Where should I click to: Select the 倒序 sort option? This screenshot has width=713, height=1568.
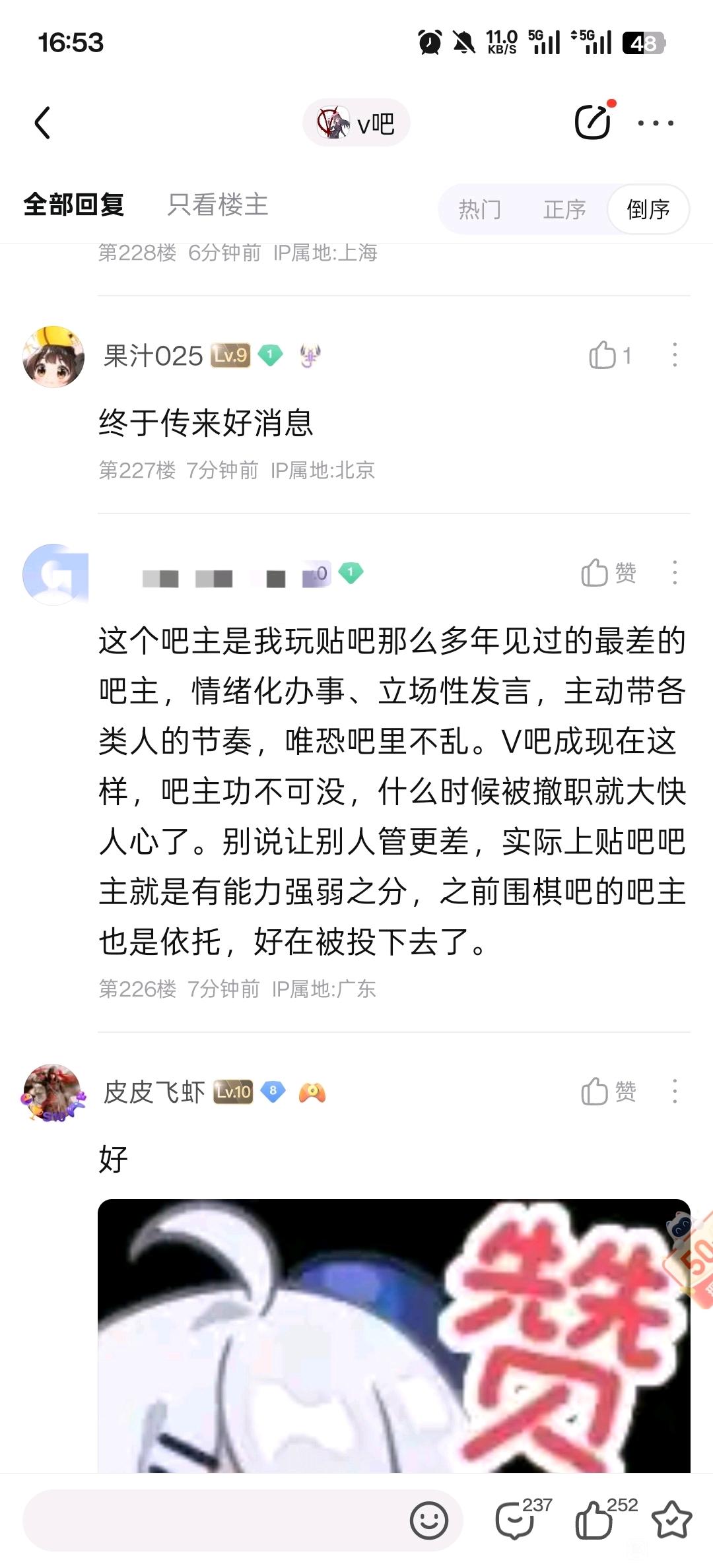coord(648,209)
